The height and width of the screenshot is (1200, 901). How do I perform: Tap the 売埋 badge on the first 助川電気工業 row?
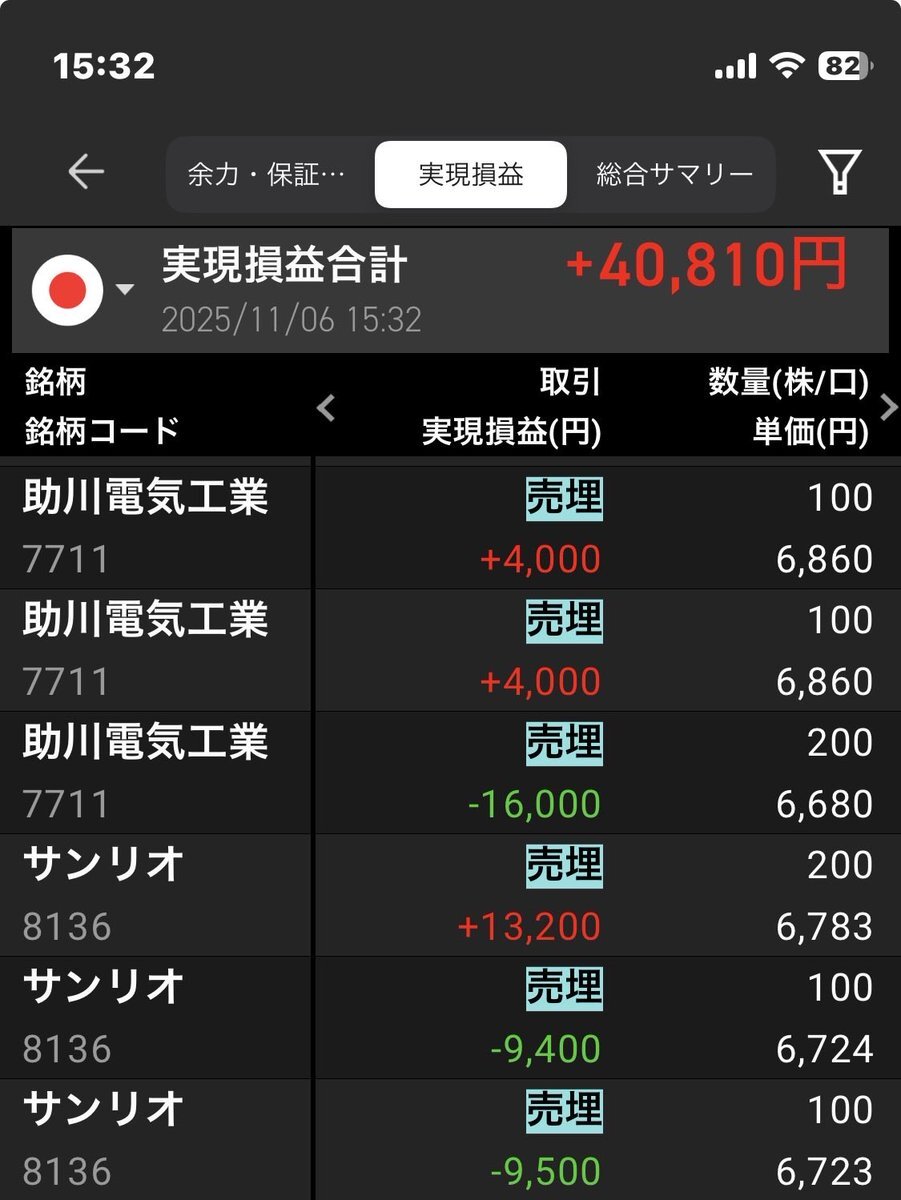pyautogui.click(x=565, y=497)
